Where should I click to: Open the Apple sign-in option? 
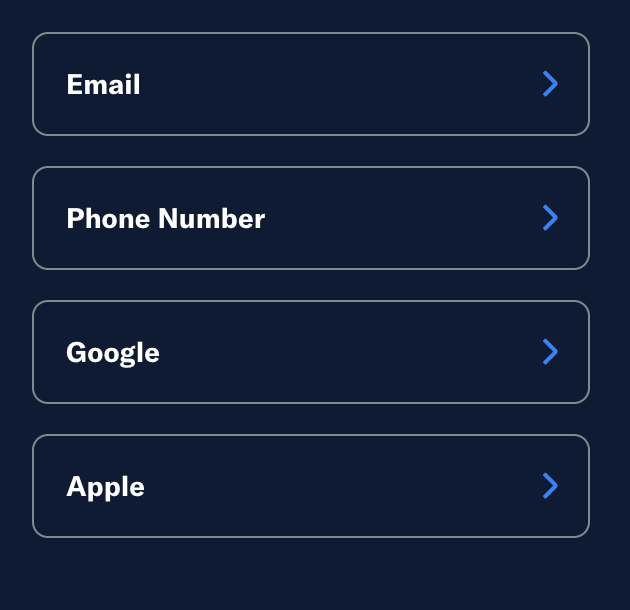tap(310, 486)
